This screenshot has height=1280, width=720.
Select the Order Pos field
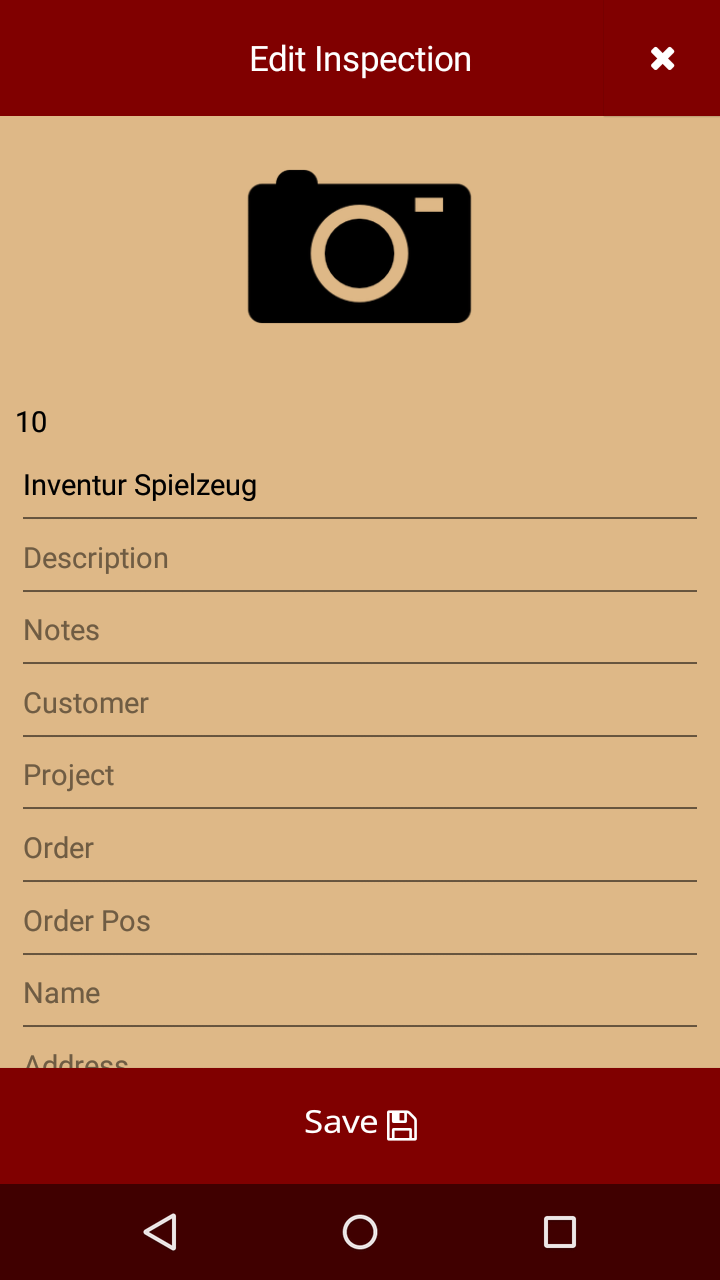click(x=359, y=921)
